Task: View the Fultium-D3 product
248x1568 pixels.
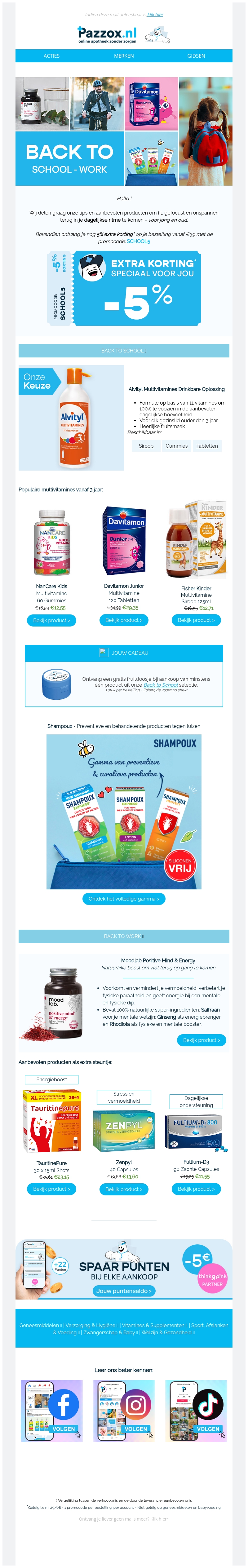Action: pyautogui.click(x=196, y=1189)
